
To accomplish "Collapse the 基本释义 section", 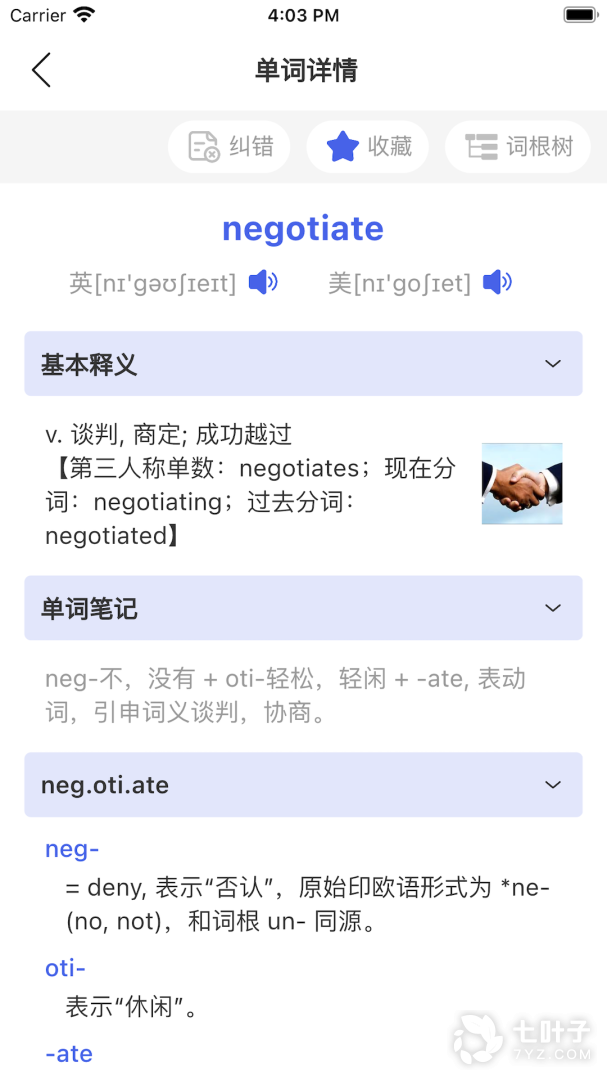I will [553, 364].
